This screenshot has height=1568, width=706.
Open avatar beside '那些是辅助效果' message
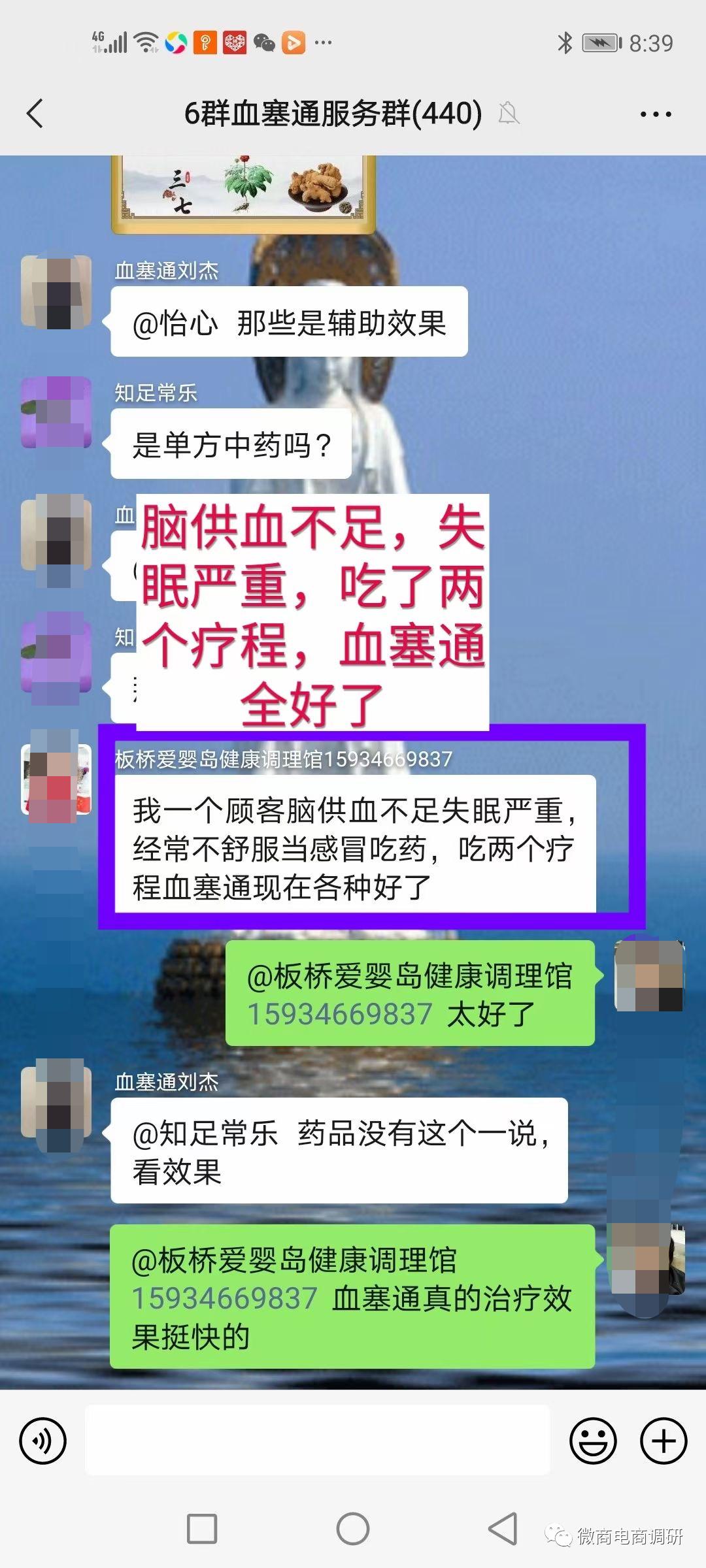click(56, 291)
